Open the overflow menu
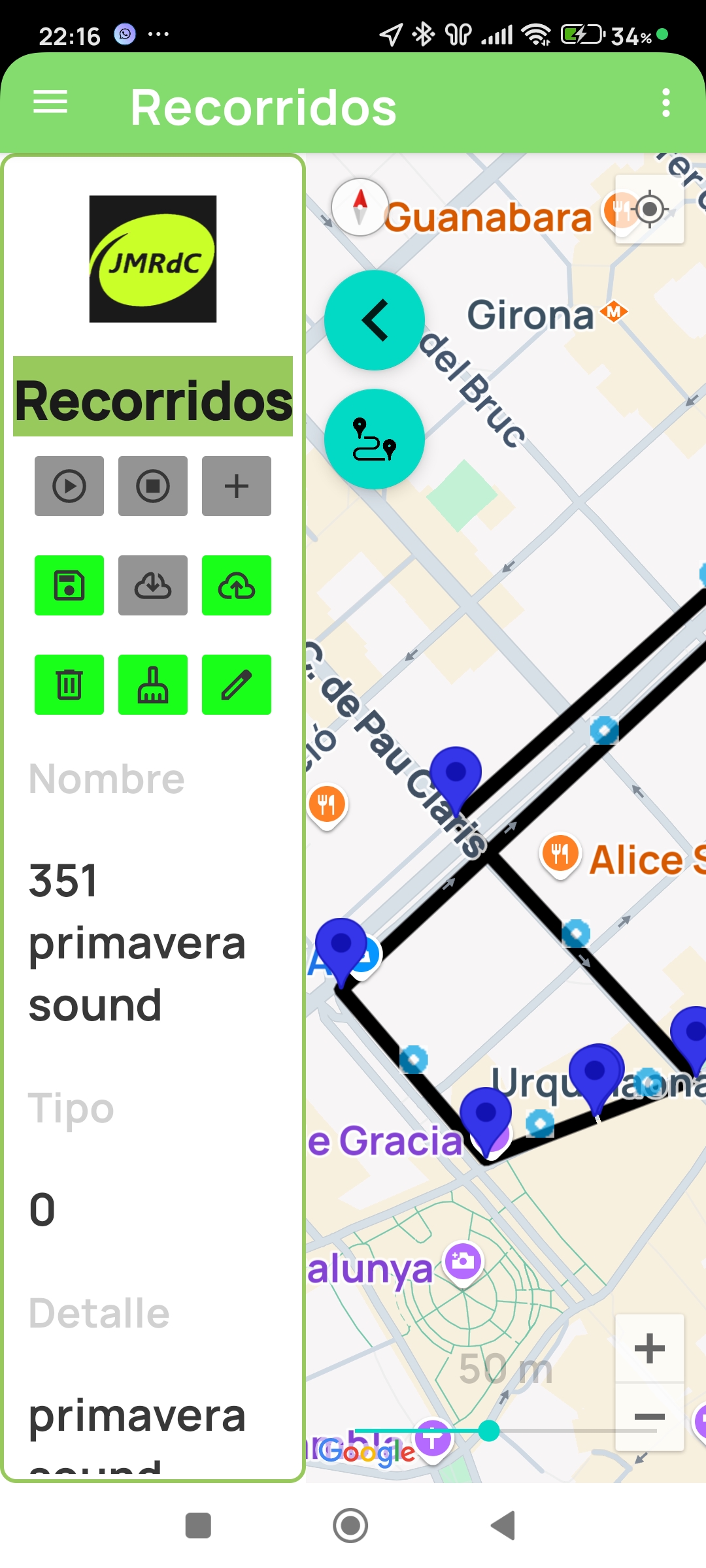 click(x=665, y=103)
